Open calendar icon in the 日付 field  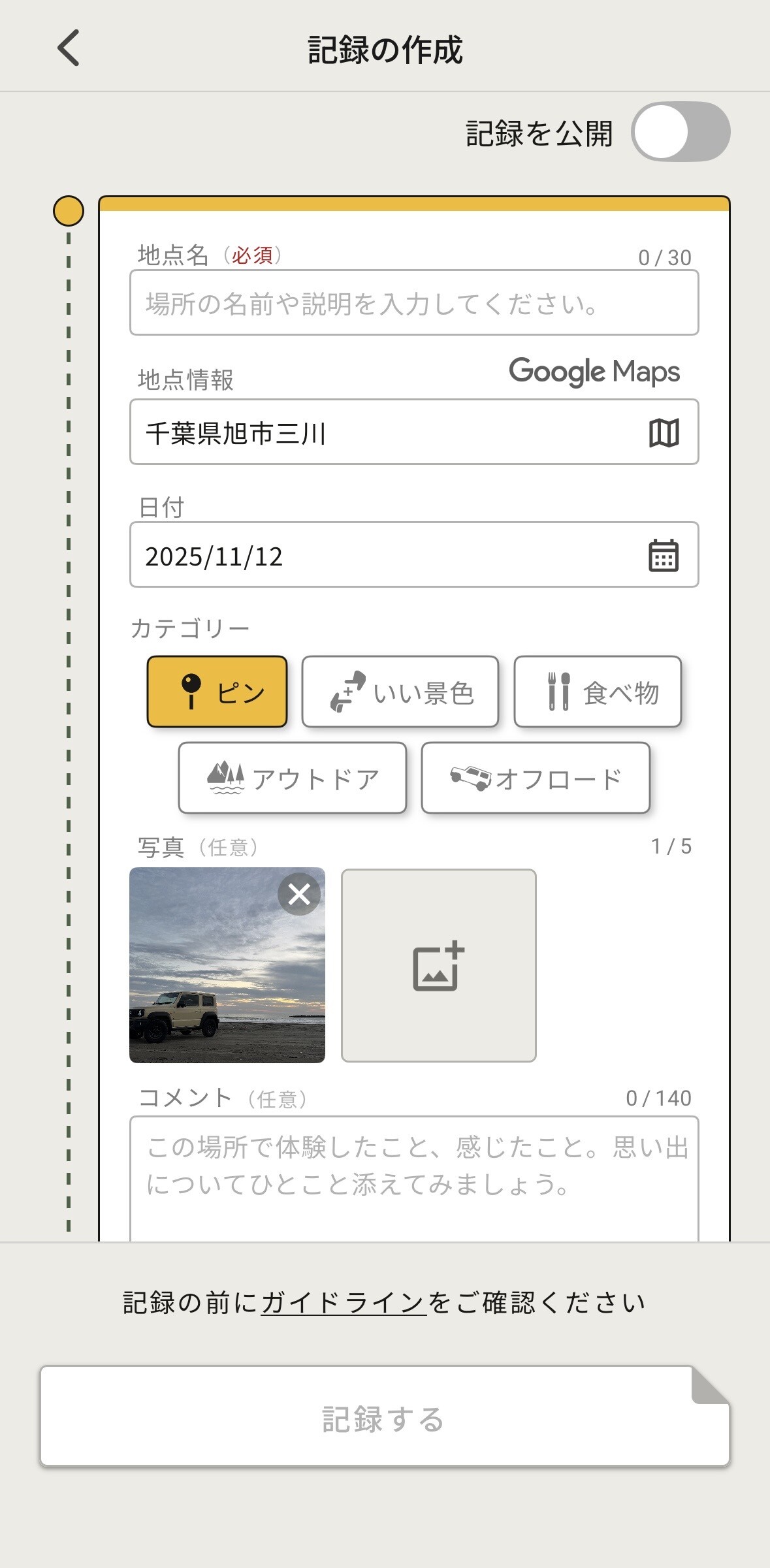click(663, 556)
